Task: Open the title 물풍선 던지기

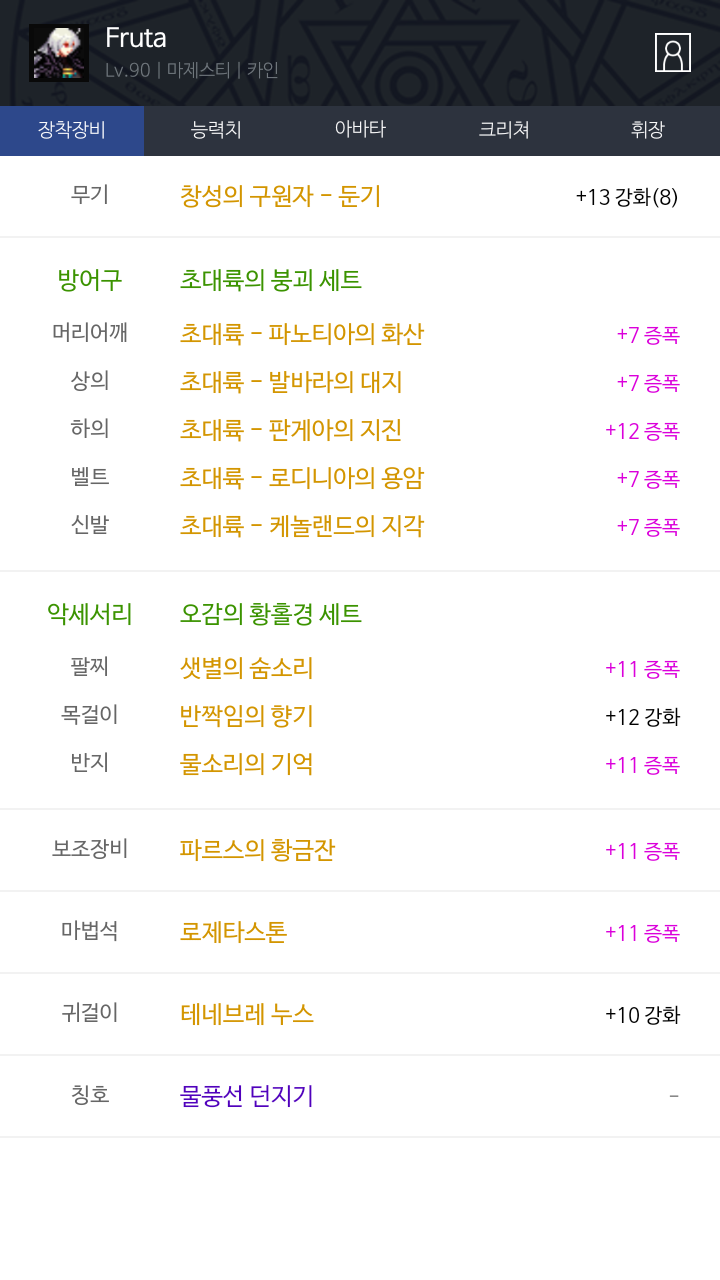Action: point(246,1096)
